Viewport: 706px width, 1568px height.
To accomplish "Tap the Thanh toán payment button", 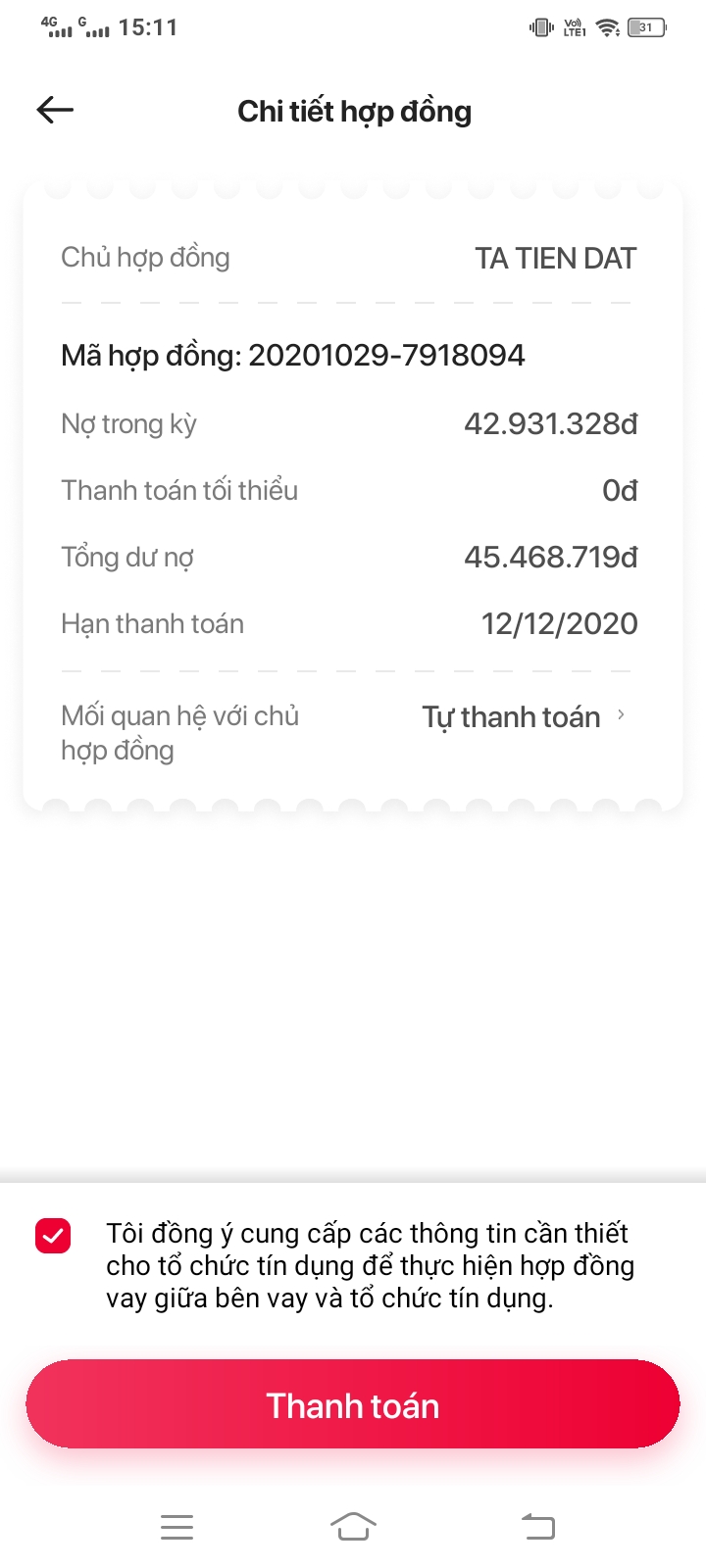I will [x=353, y=1404].
